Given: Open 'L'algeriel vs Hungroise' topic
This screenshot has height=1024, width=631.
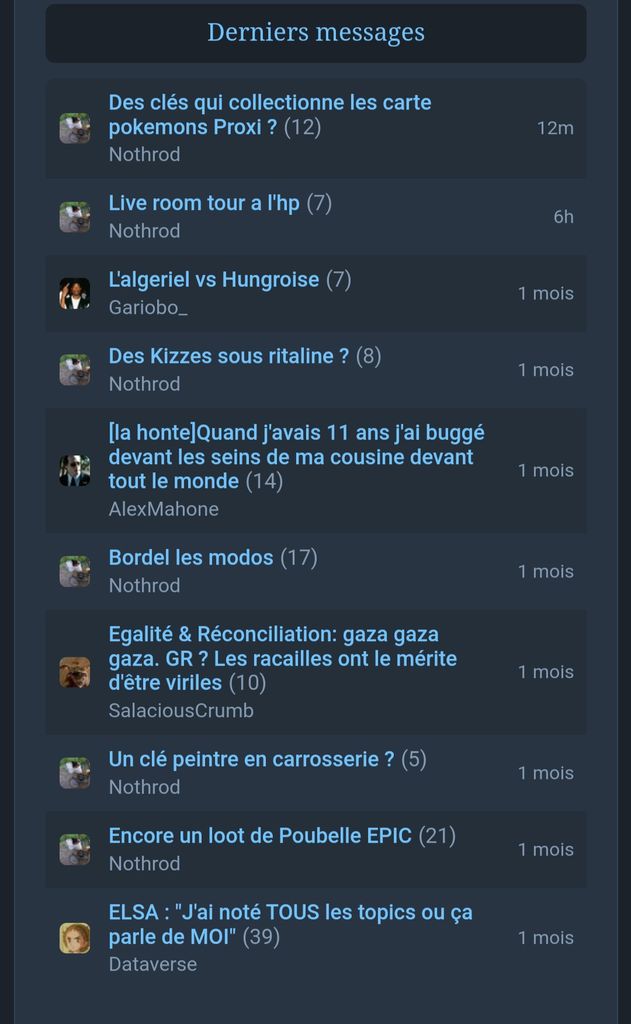Looking at the screenshot, I should point(213,279).
